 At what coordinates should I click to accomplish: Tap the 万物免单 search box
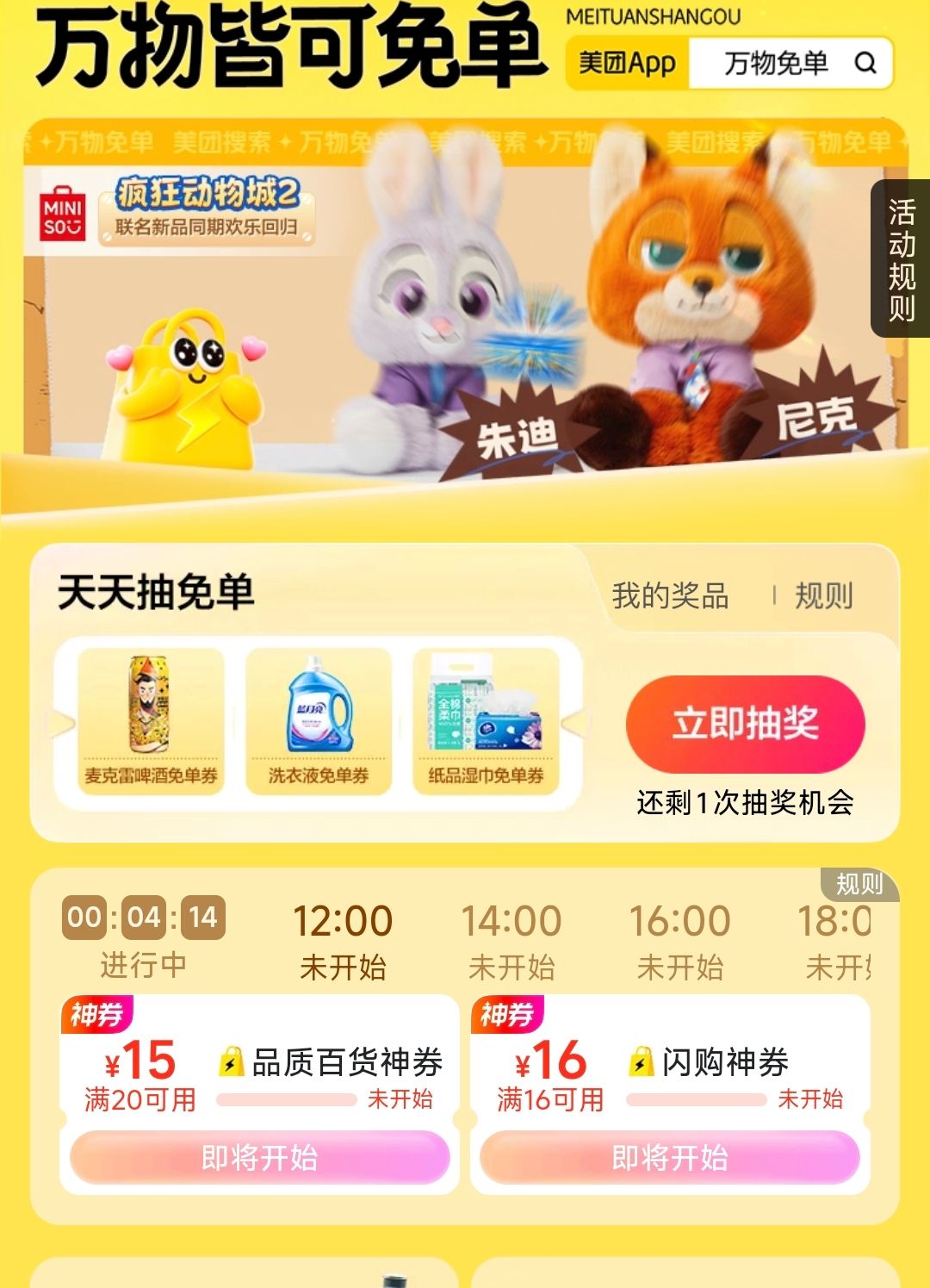790,64
